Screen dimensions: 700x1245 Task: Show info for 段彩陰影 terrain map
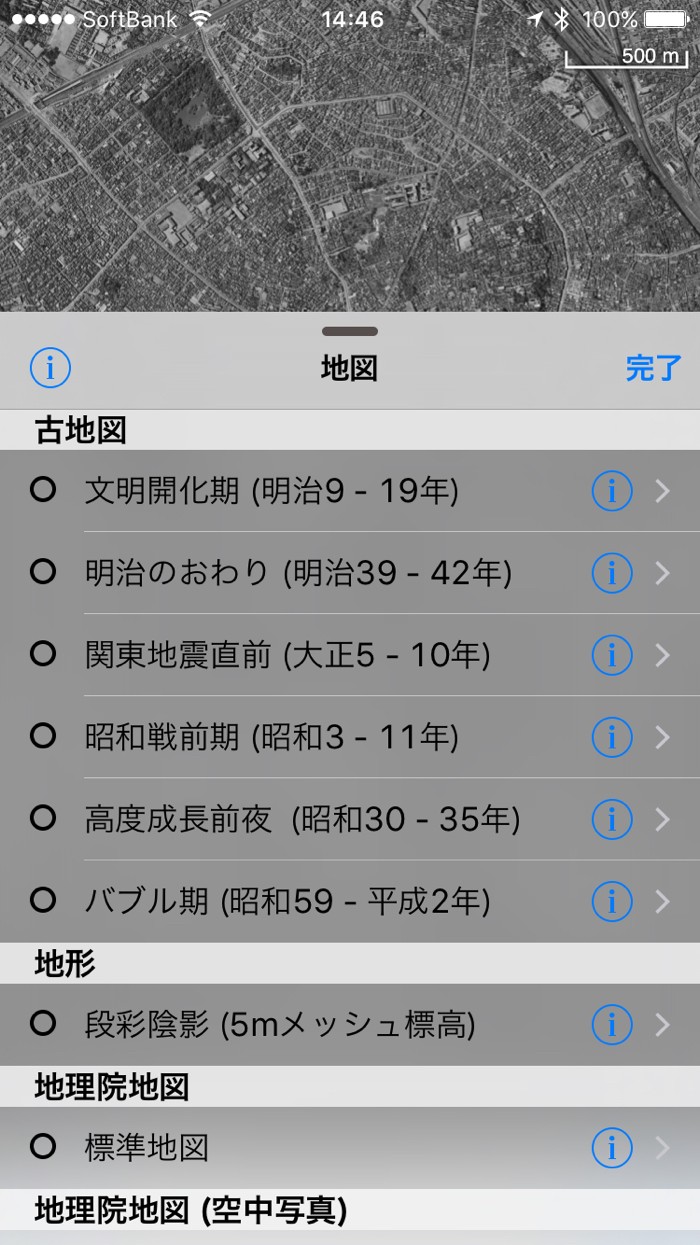(612, 1024)
